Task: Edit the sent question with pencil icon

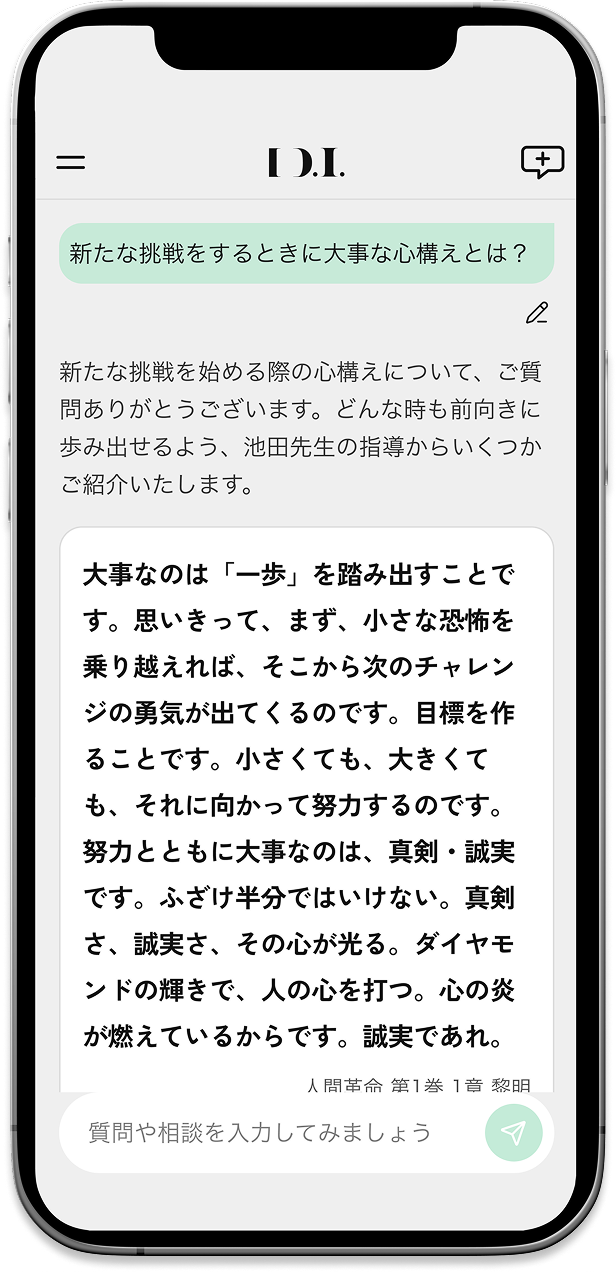Action: 537,313
